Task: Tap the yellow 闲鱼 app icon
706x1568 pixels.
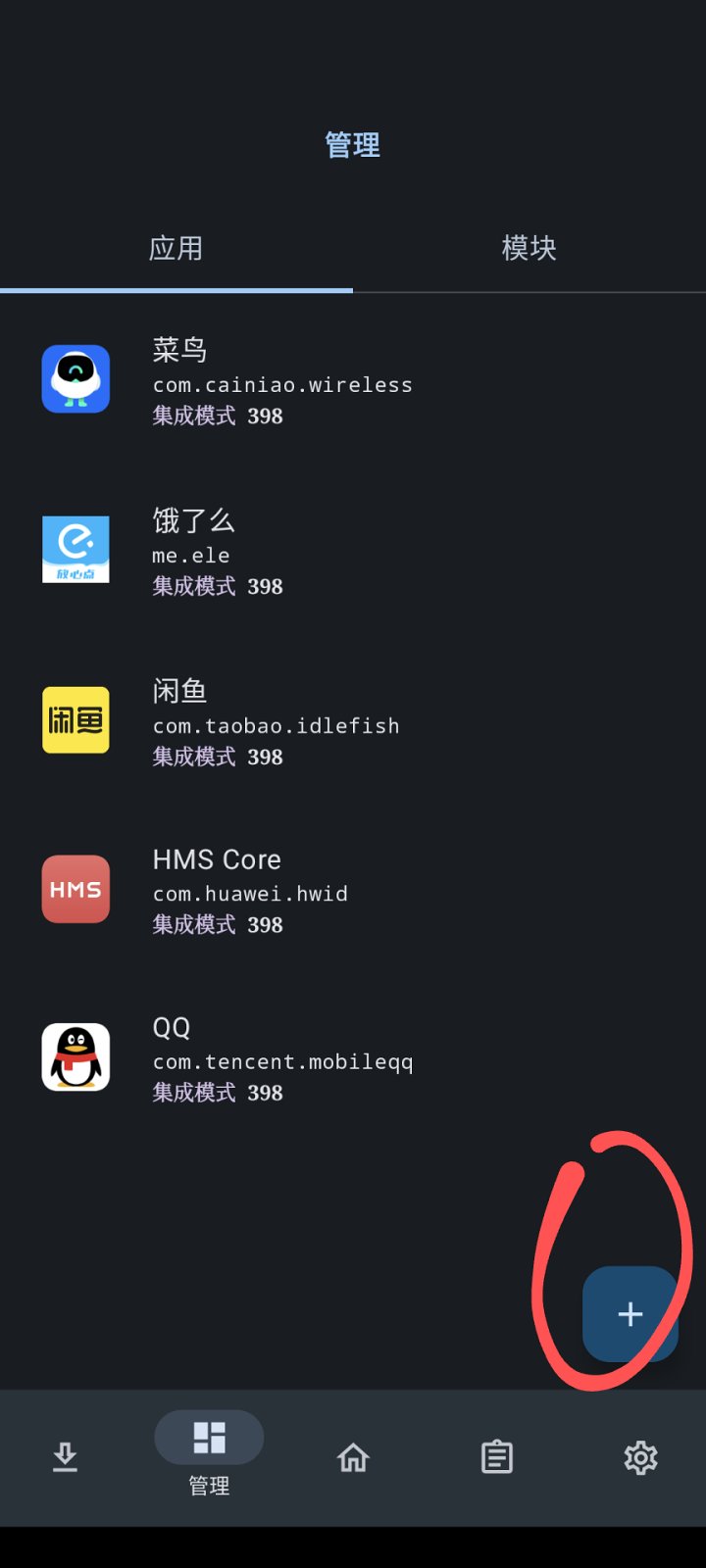Action: point(76,720)
